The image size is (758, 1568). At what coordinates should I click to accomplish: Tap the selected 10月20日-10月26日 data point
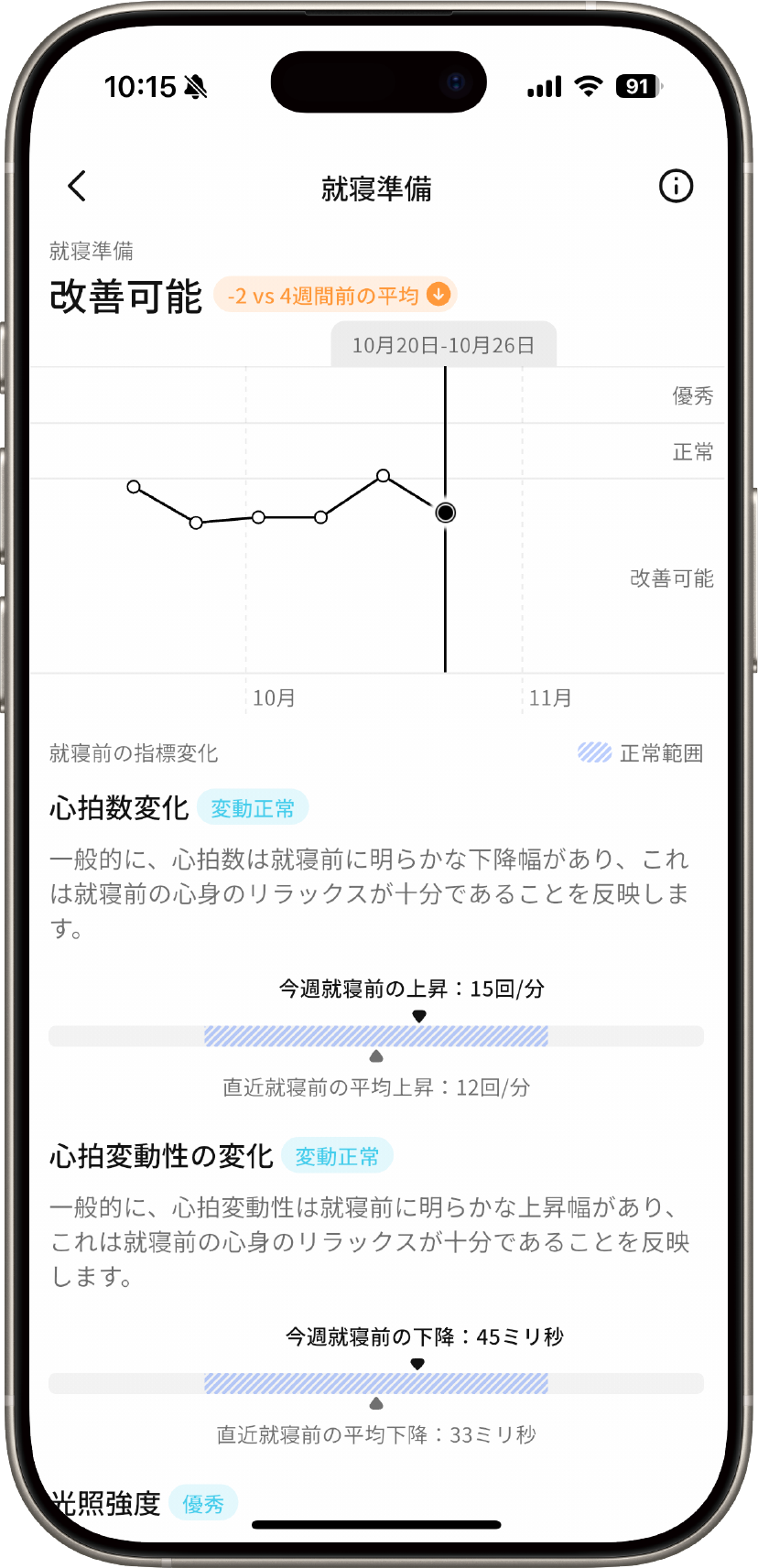click(x=445, y=513)
